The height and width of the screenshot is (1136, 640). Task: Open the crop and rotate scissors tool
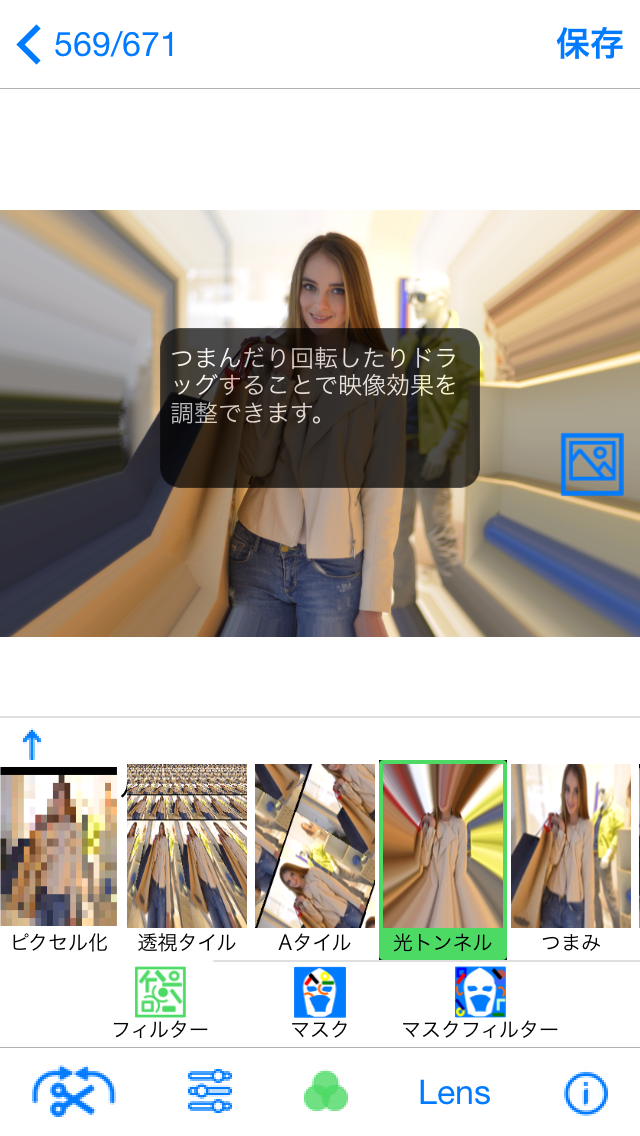tap(74, 1092)
